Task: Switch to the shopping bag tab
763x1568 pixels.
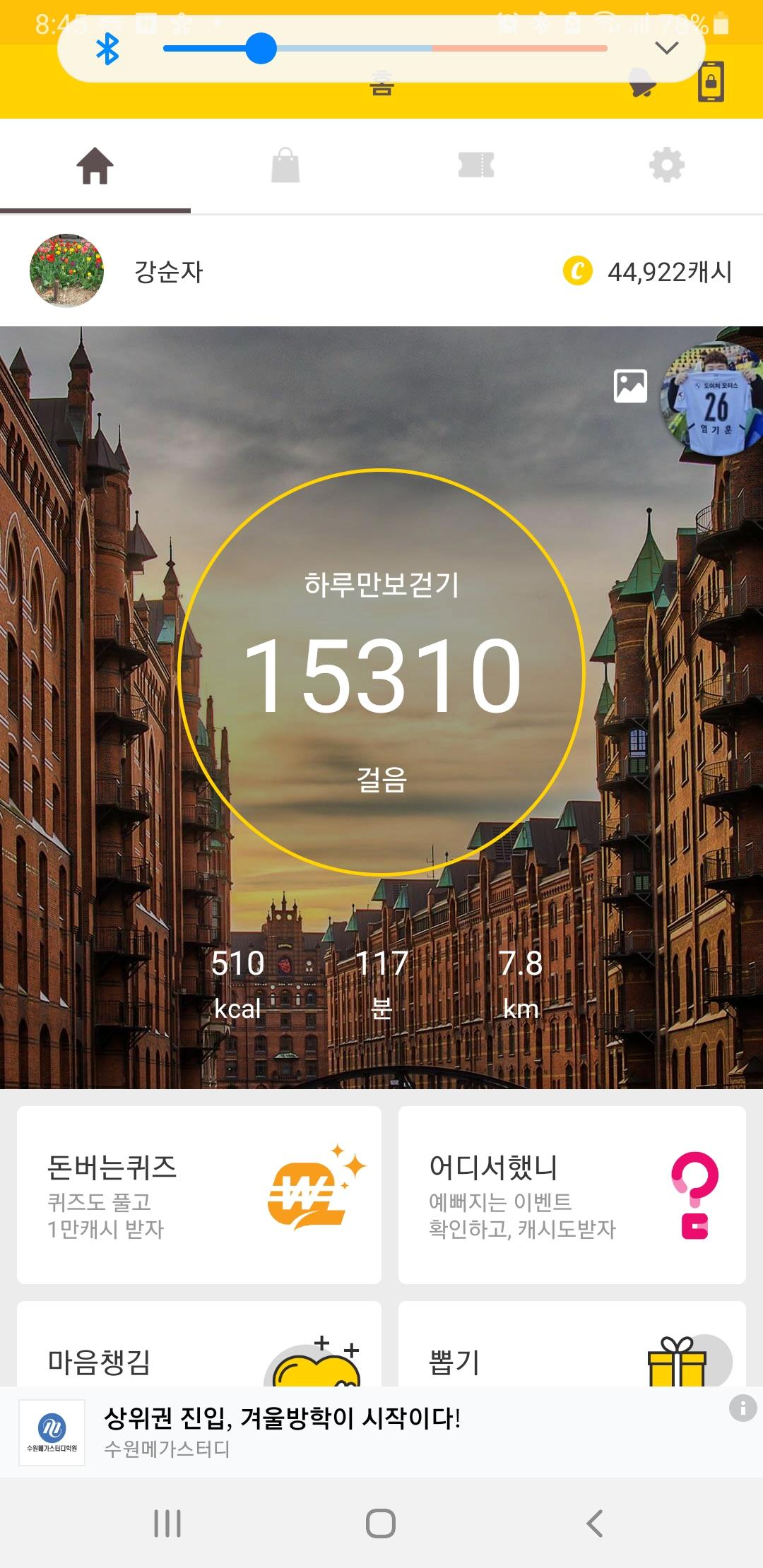Action: point(285,167)
